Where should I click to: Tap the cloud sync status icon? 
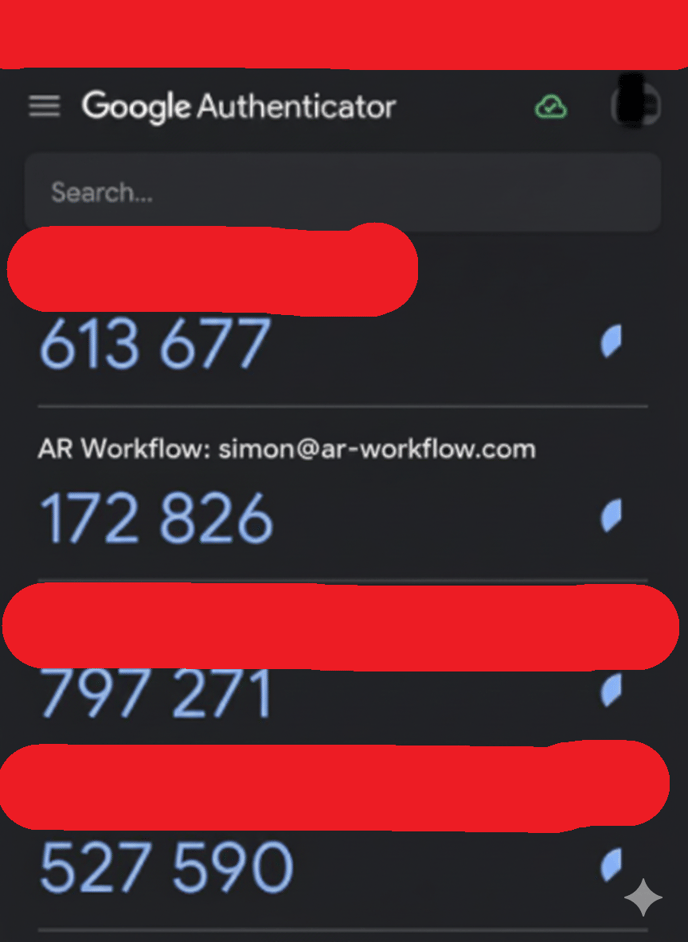(551, 106)
